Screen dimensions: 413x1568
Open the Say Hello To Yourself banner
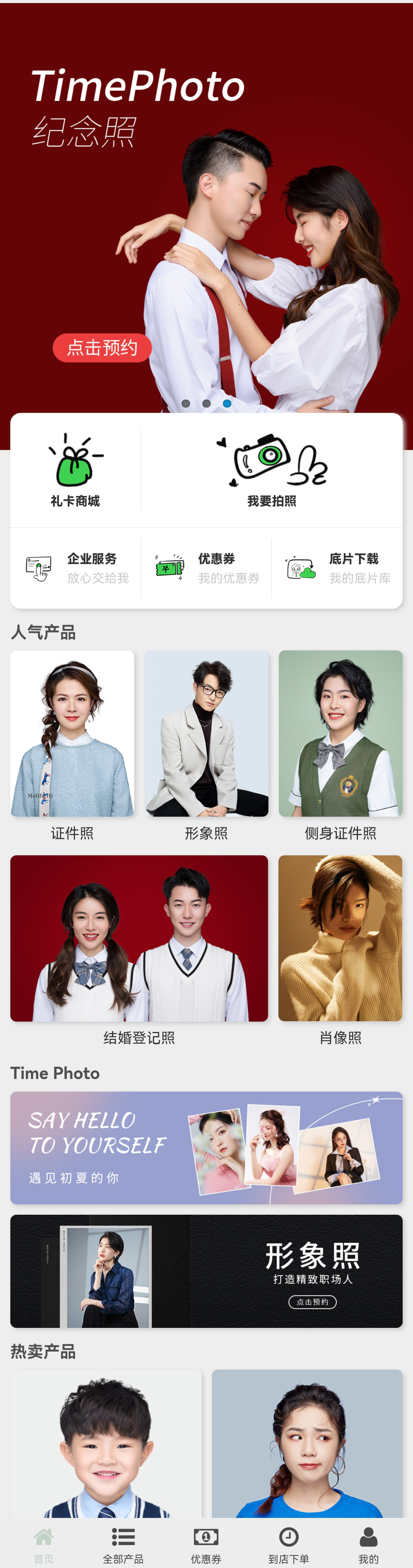coord(206,1147)
